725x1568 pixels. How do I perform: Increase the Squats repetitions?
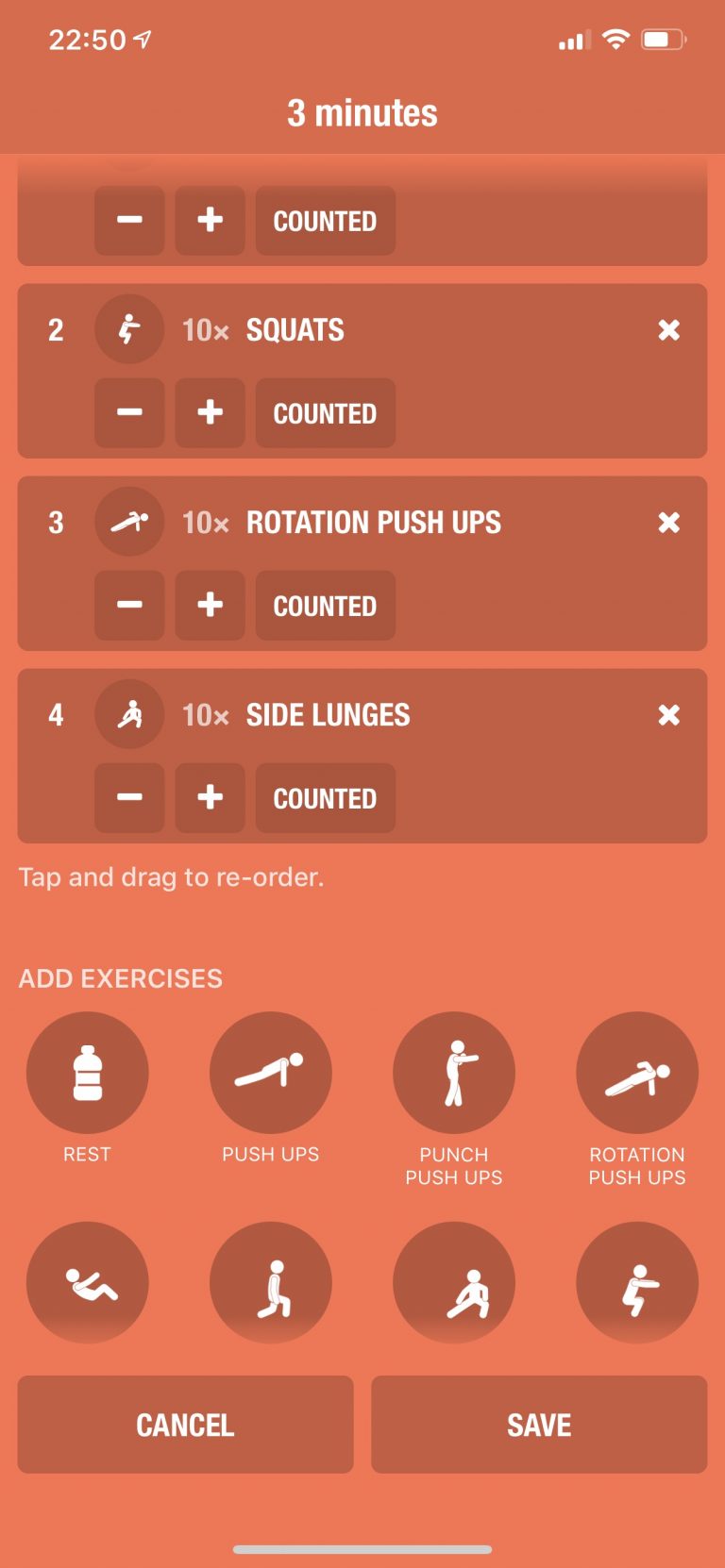point(210,413)
